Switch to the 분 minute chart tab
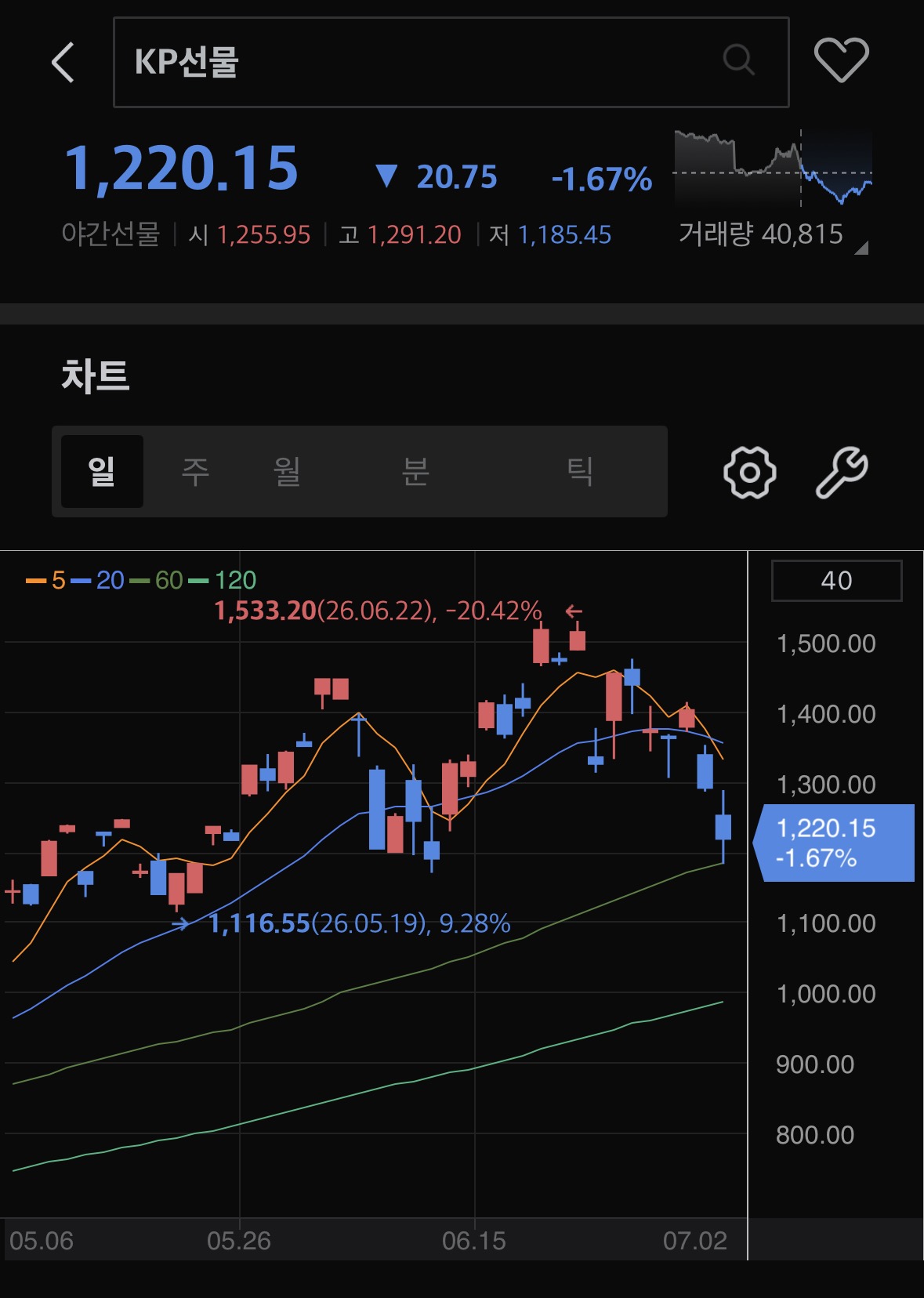924x1298 pixels. point(415,471)
